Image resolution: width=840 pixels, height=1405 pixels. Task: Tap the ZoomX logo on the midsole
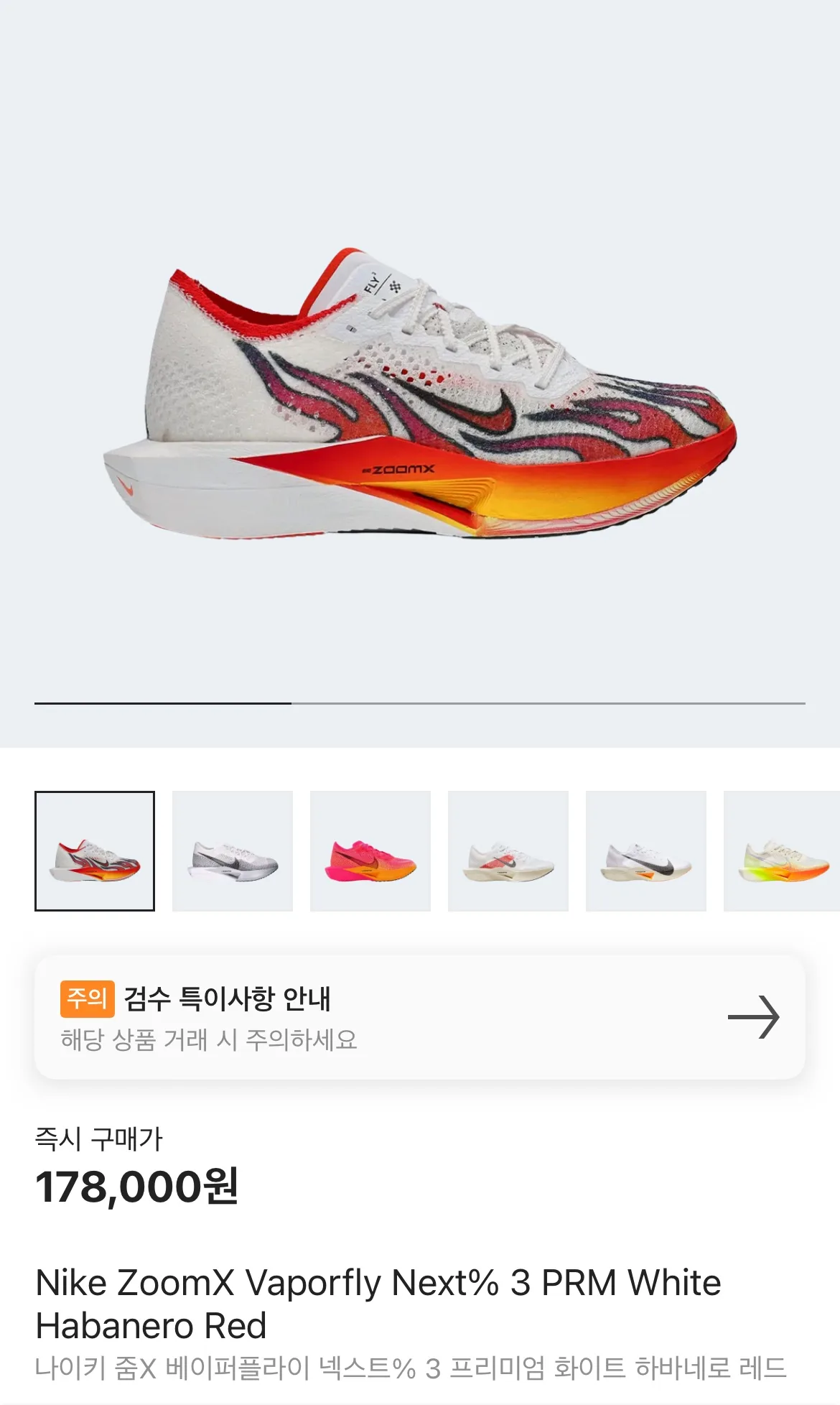(400, 468)
